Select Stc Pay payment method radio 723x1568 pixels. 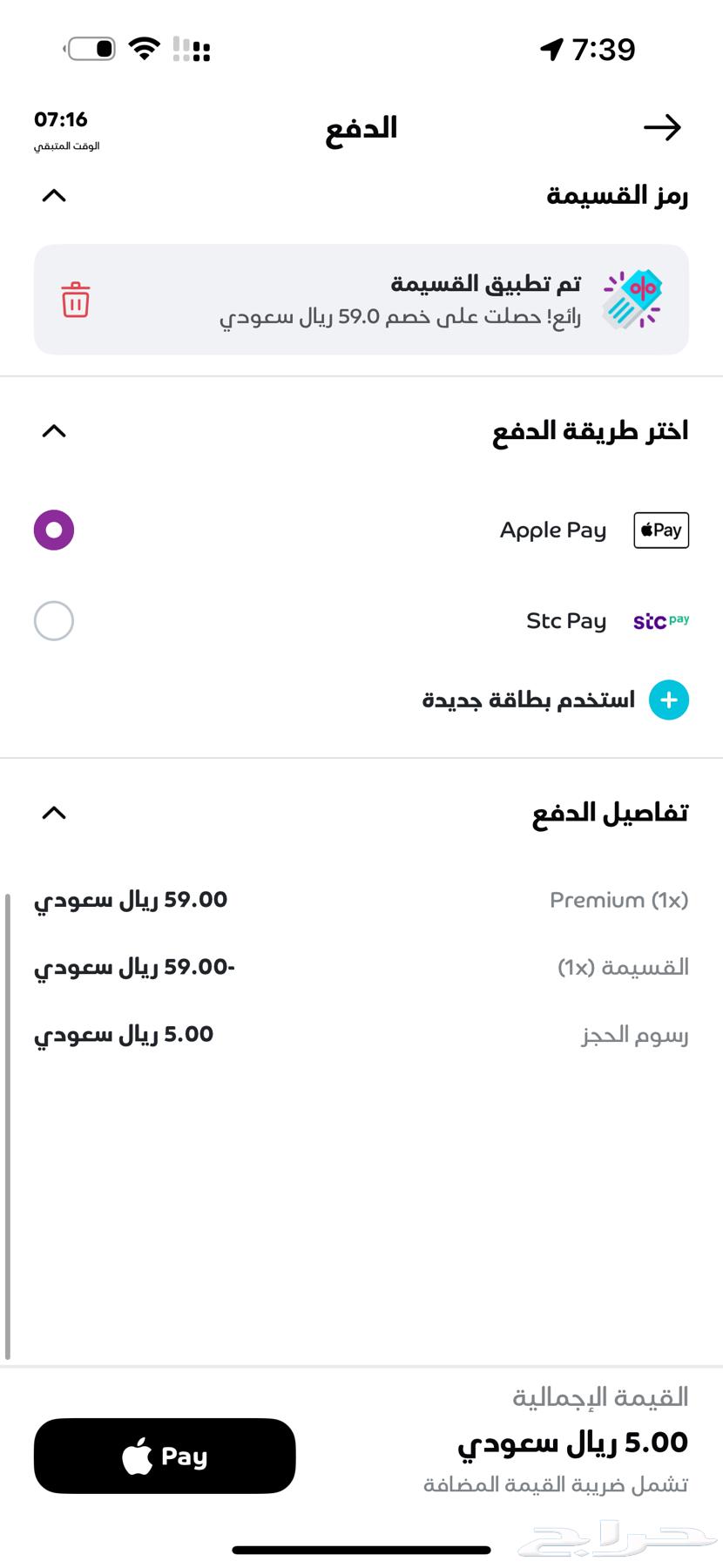click(x=53, y=620)
